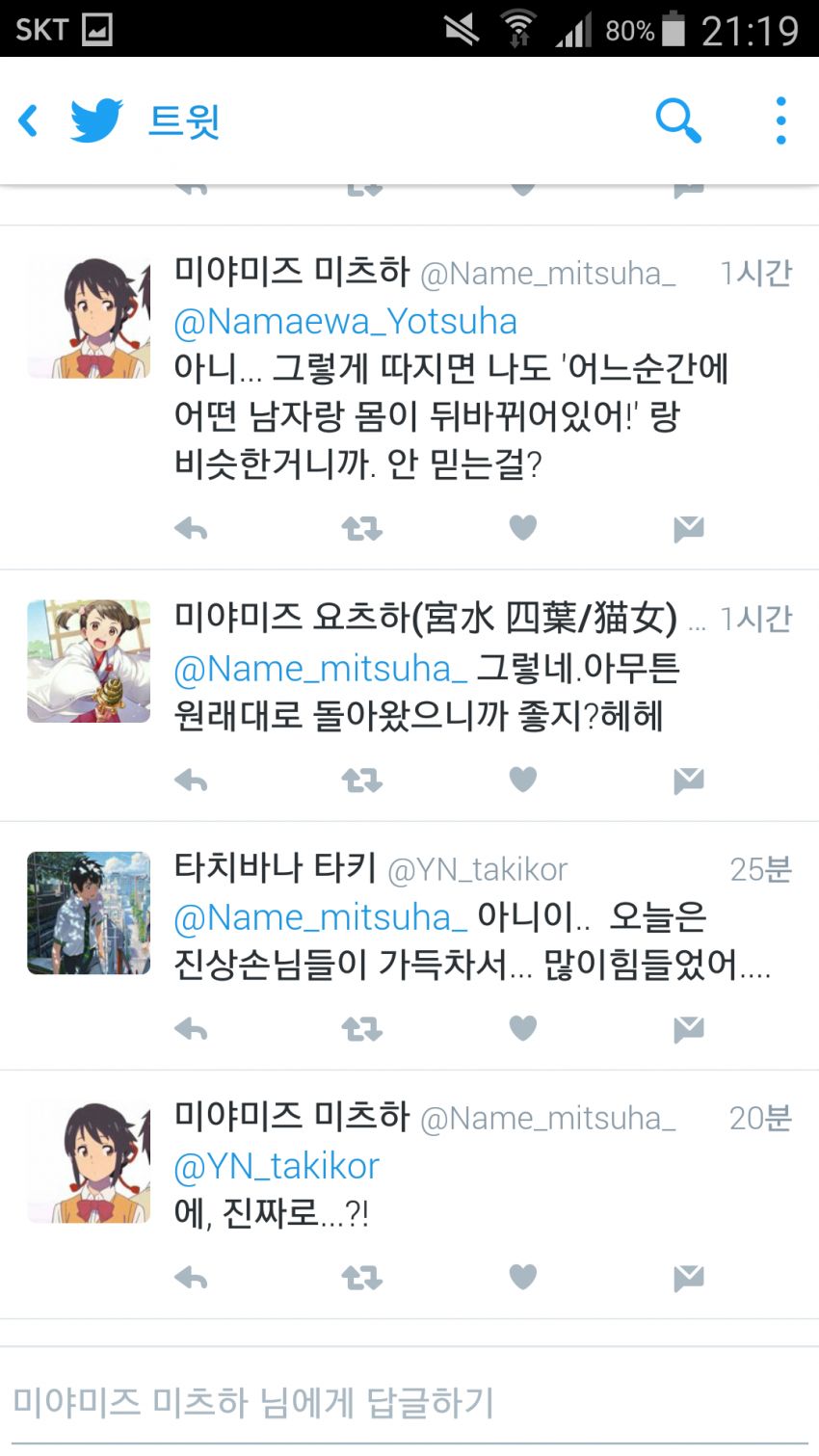
Task: Open @Name_mitsuha_ mention in Taki's tweet
Action: point(320,917)
